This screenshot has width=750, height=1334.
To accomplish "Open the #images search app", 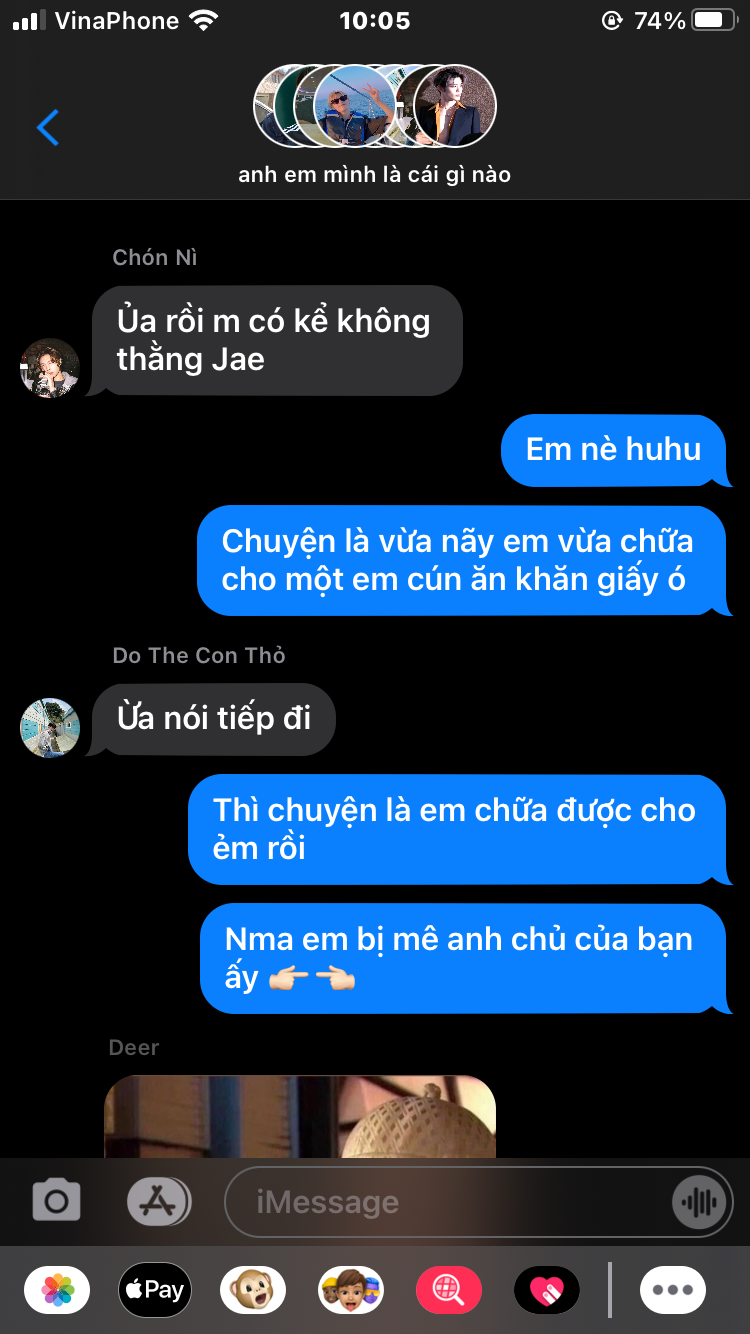I will tap(449, 1290).
